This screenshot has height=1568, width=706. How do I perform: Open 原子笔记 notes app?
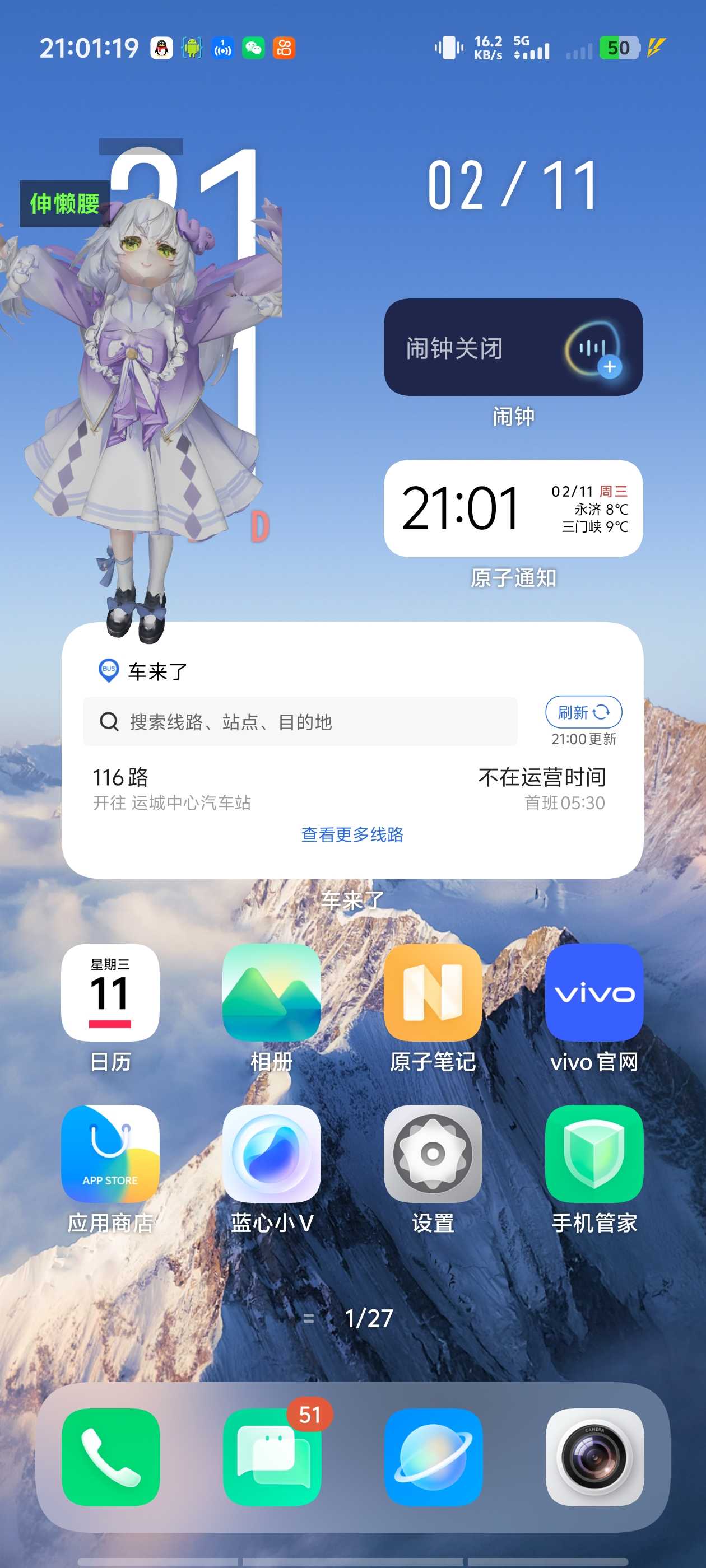433,992
